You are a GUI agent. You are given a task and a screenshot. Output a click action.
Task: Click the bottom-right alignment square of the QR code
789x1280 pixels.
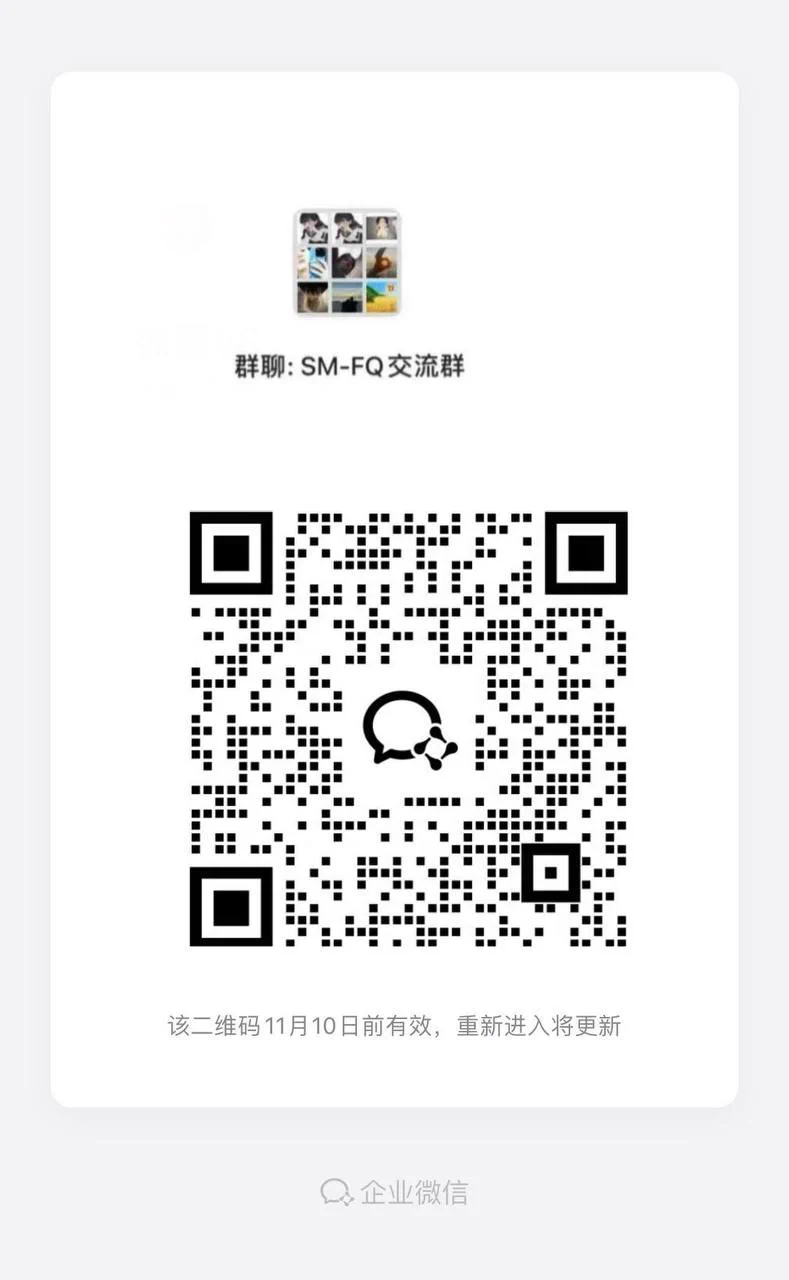[x=549, y=872]
